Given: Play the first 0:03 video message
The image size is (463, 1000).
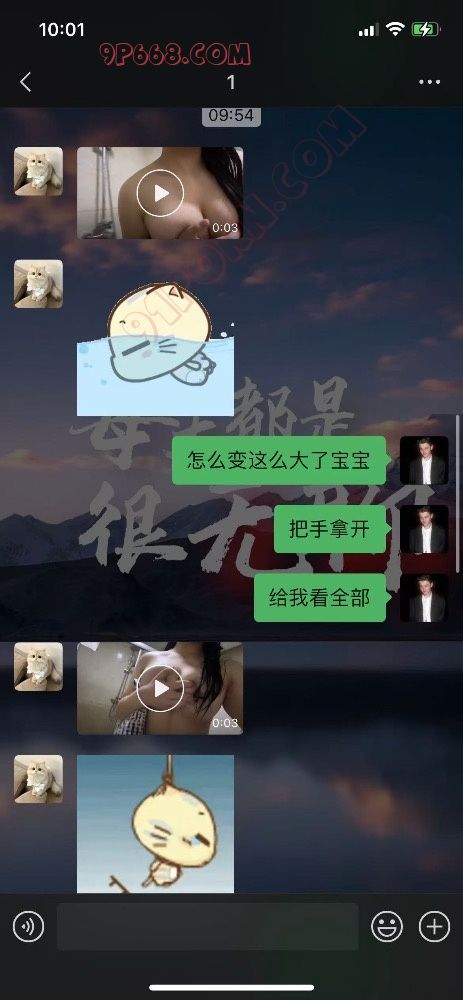Looking at the screenshot, I should click(x=160, y=193).
